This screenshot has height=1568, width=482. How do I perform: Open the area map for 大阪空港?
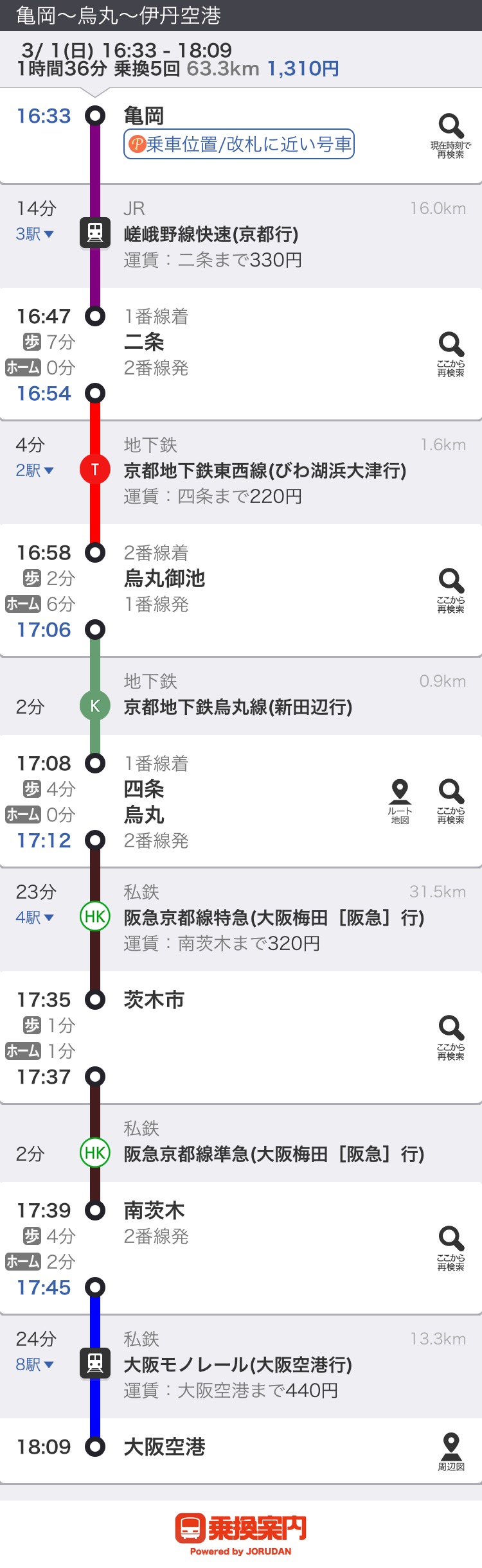click(451, 1452)
